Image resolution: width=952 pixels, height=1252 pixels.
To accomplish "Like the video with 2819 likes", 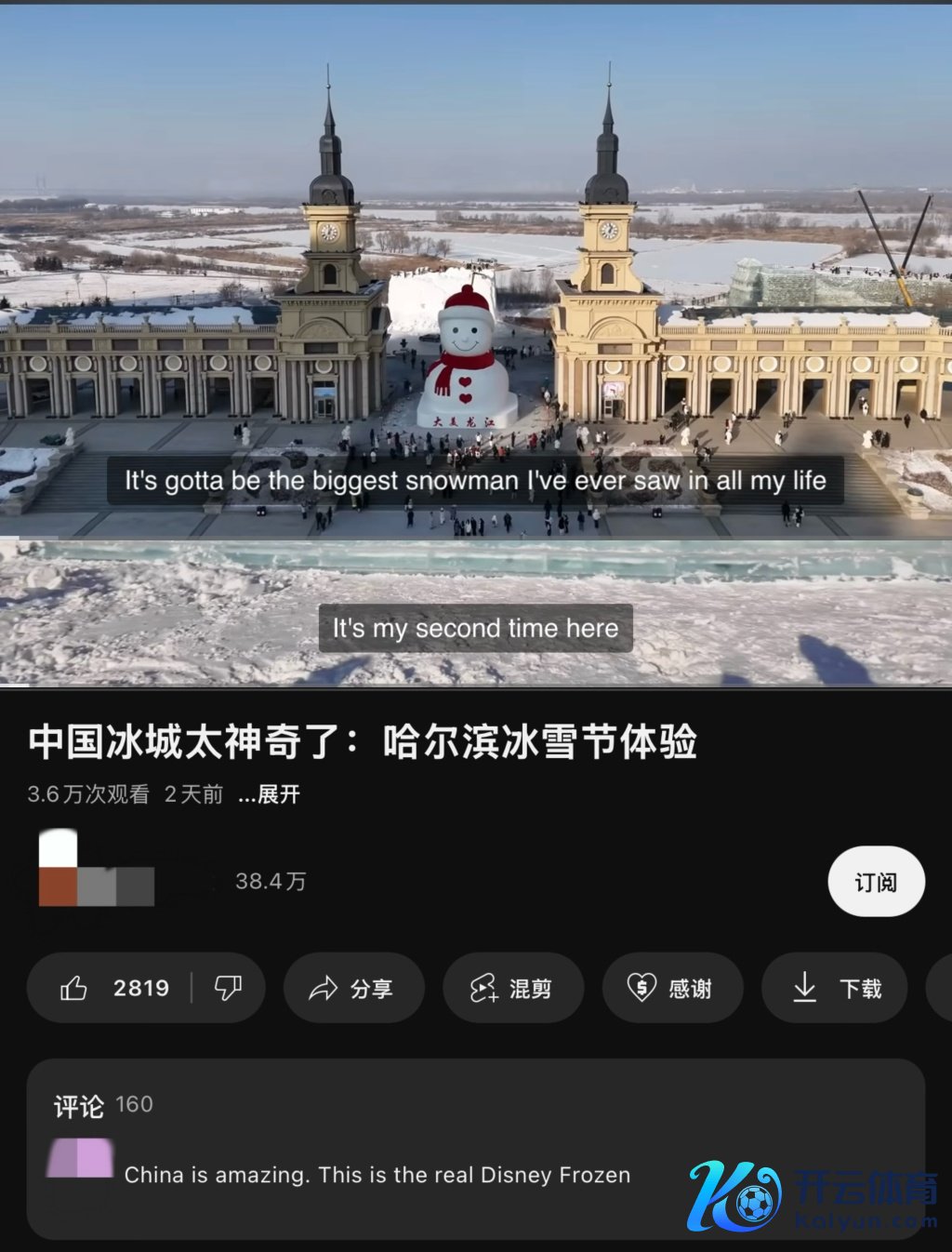I will pos(113,988).
